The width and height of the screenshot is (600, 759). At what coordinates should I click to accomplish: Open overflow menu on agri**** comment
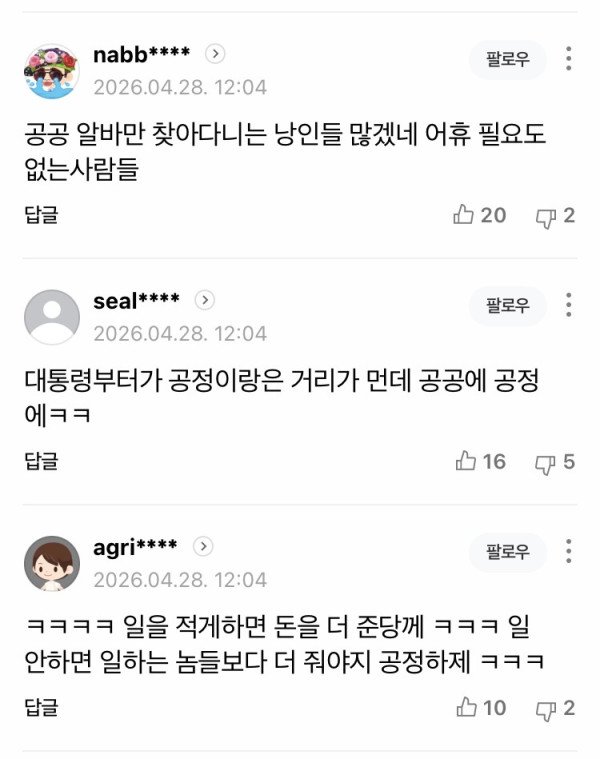click(x=568, y=551)
